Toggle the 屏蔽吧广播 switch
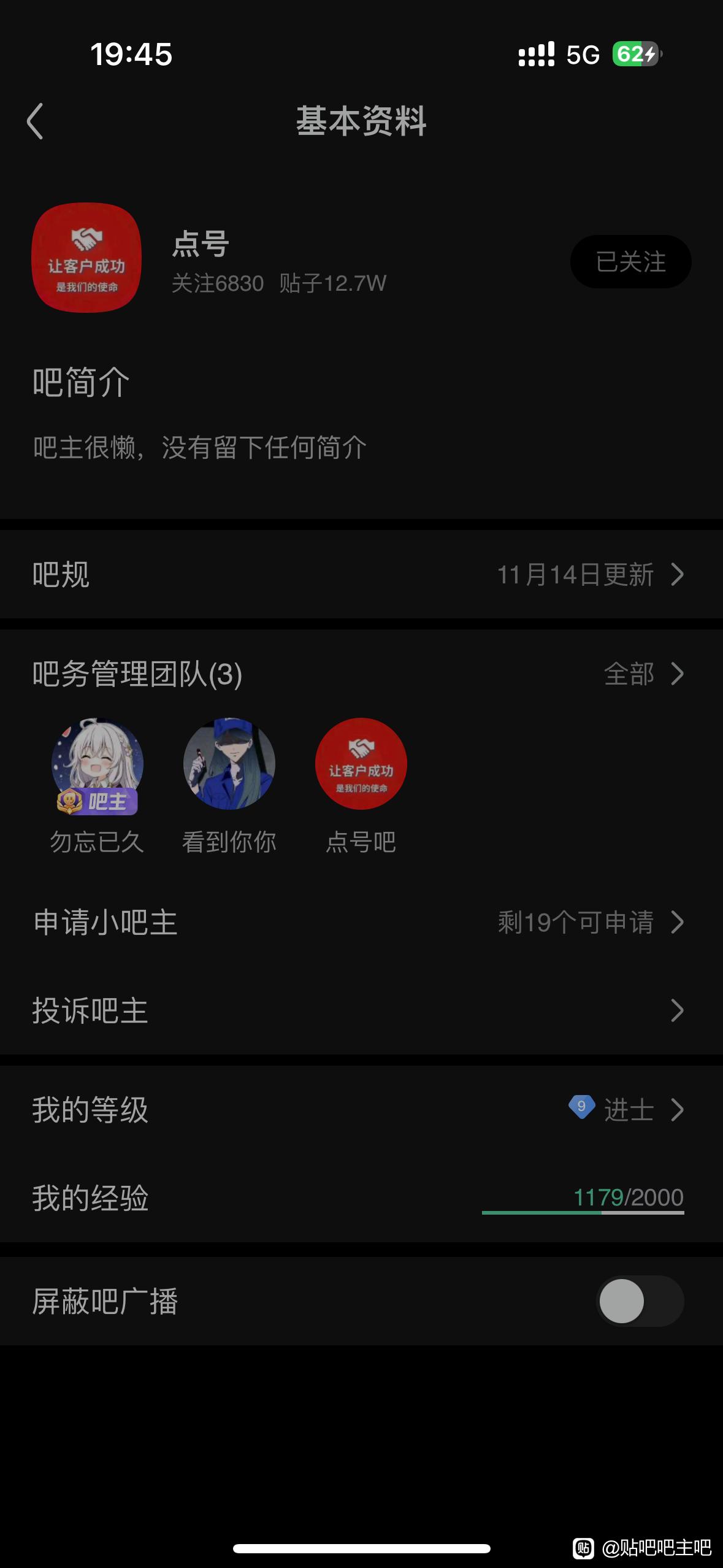 tap(640, 1301)
